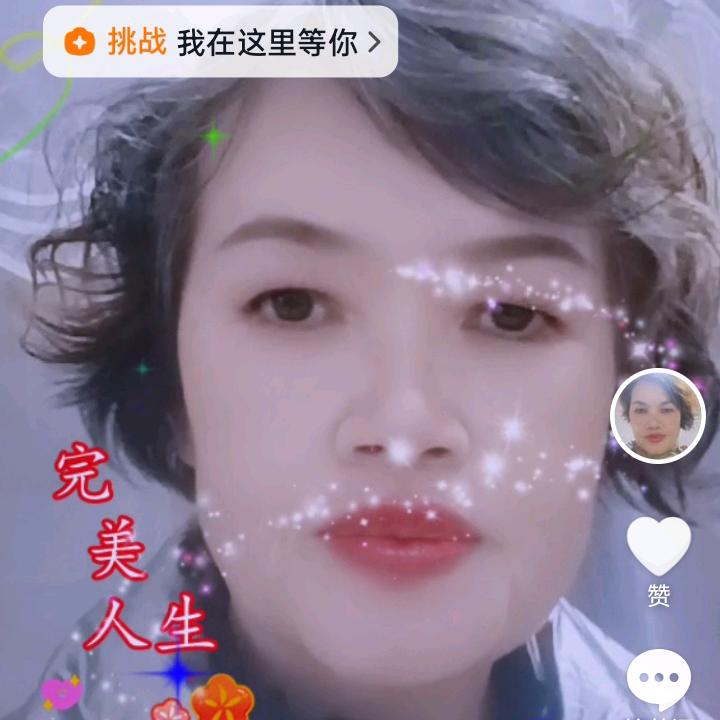The width and height of the screenshot is (720, 720).
Task: Open the comments speech bubble
Action: point(658,679)
